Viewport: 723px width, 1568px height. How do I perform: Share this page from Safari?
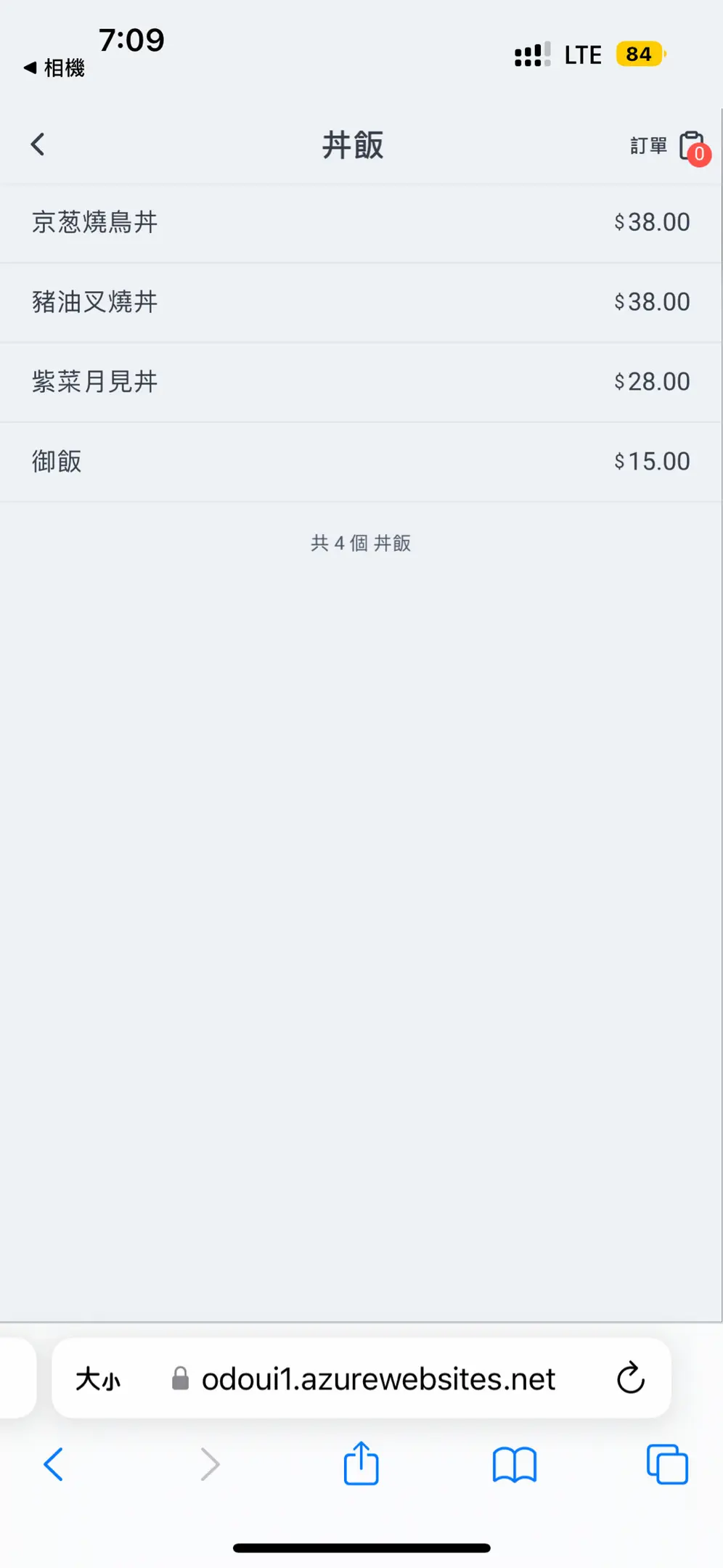[361, 1464]
